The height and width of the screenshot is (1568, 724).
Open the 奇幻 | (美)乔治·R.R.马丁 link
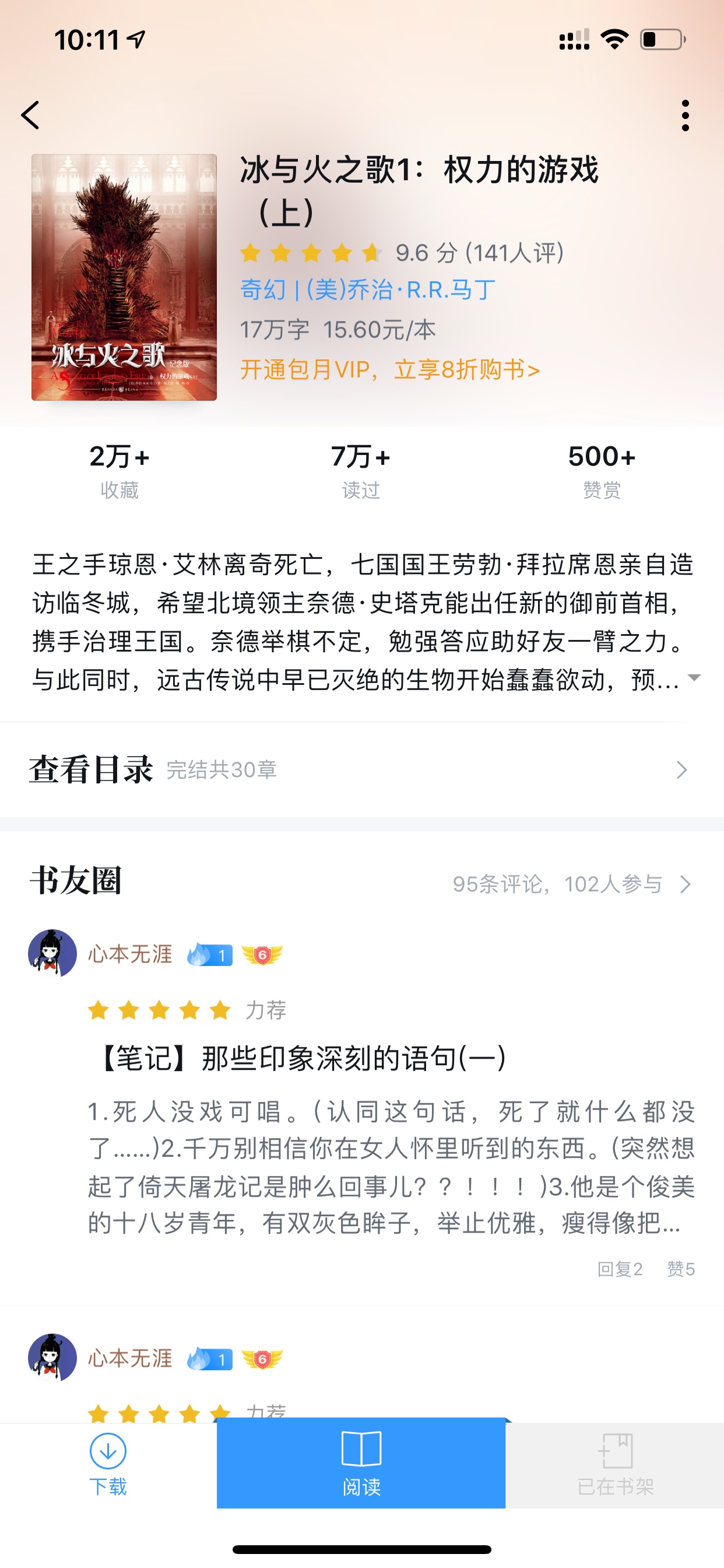[x=367, y=290]
